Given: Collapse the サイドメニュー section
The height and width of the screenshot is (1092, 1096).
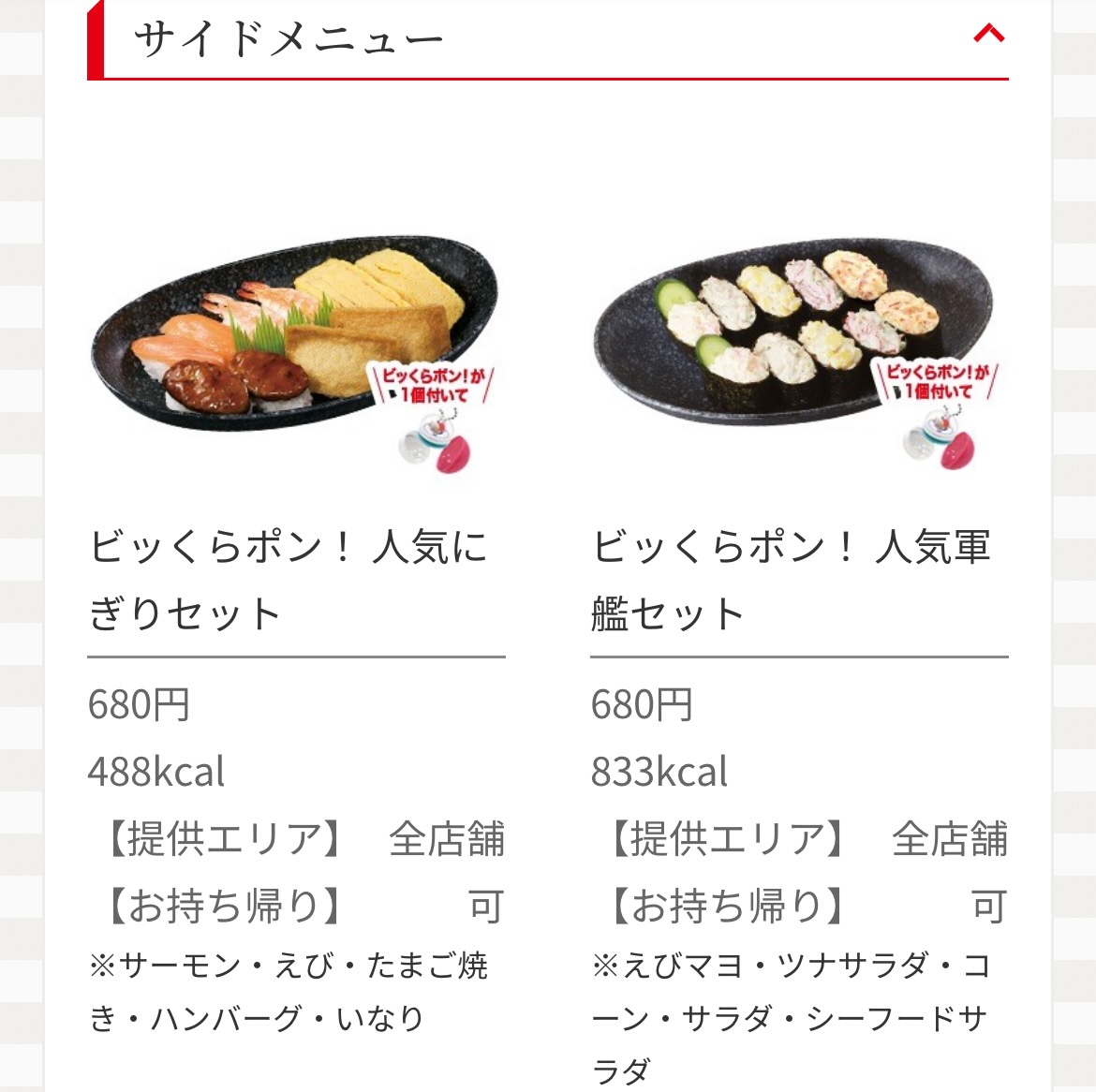Looking at the screenshot, I should point(988,36).
